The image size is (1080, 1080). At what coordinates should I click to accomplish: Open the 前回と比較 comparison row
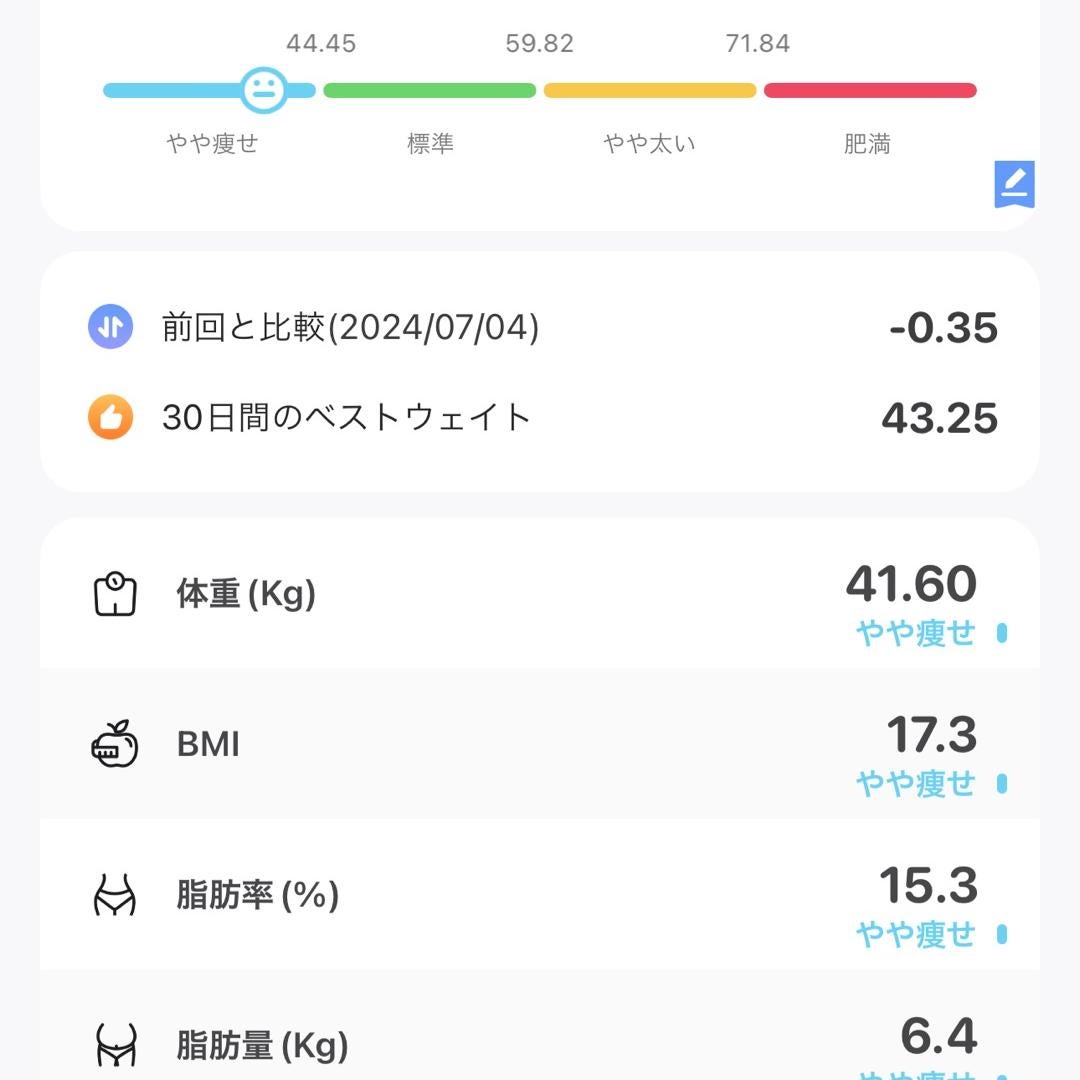(x=540, y=329)
